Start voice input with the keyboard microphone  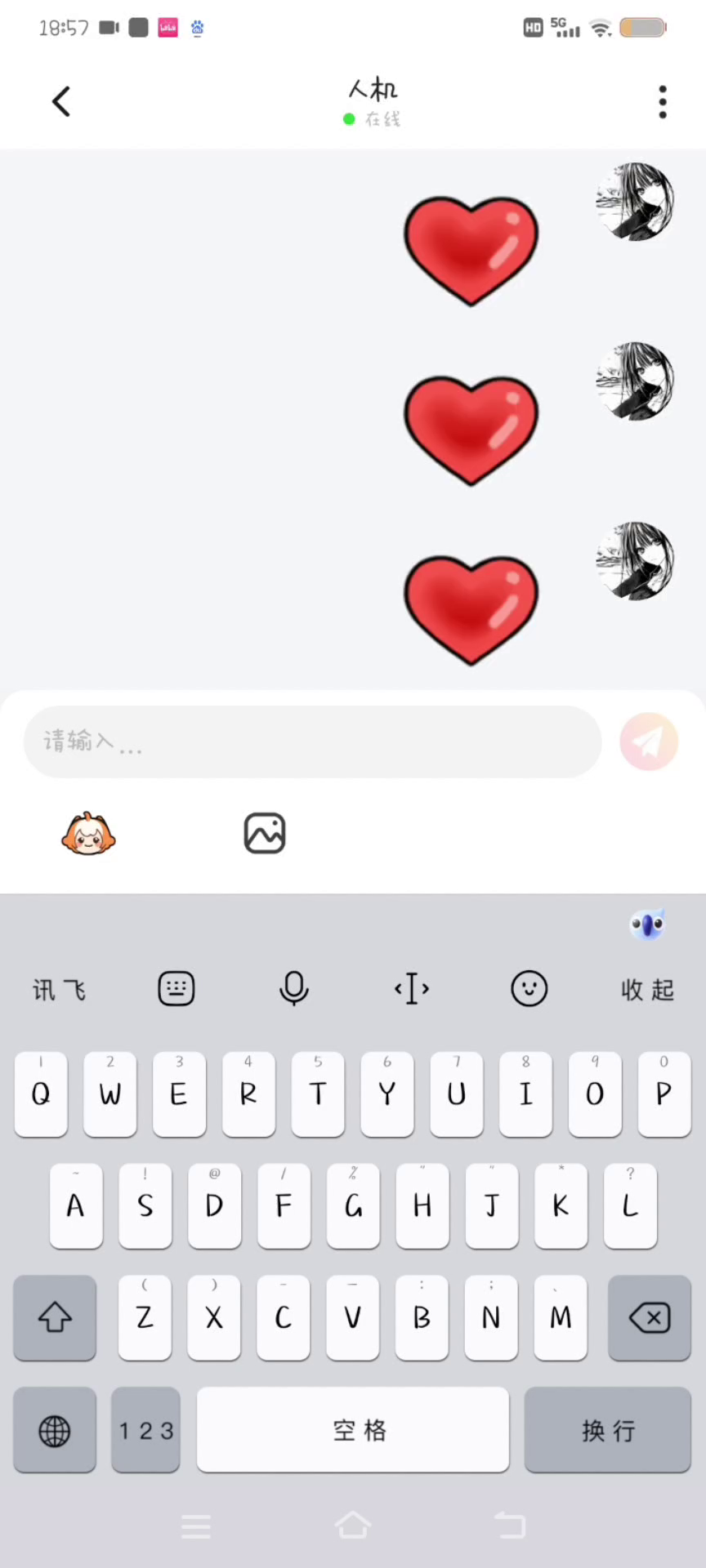point(294,989)
